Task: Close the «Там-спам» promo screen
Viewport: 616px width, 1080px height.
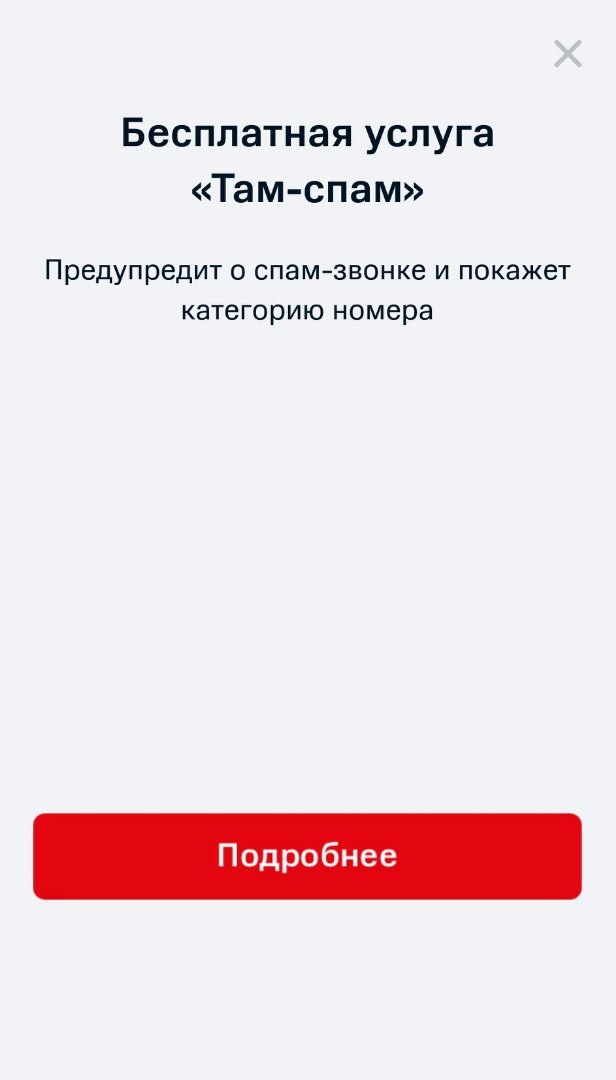Action: tap(568, 54)
